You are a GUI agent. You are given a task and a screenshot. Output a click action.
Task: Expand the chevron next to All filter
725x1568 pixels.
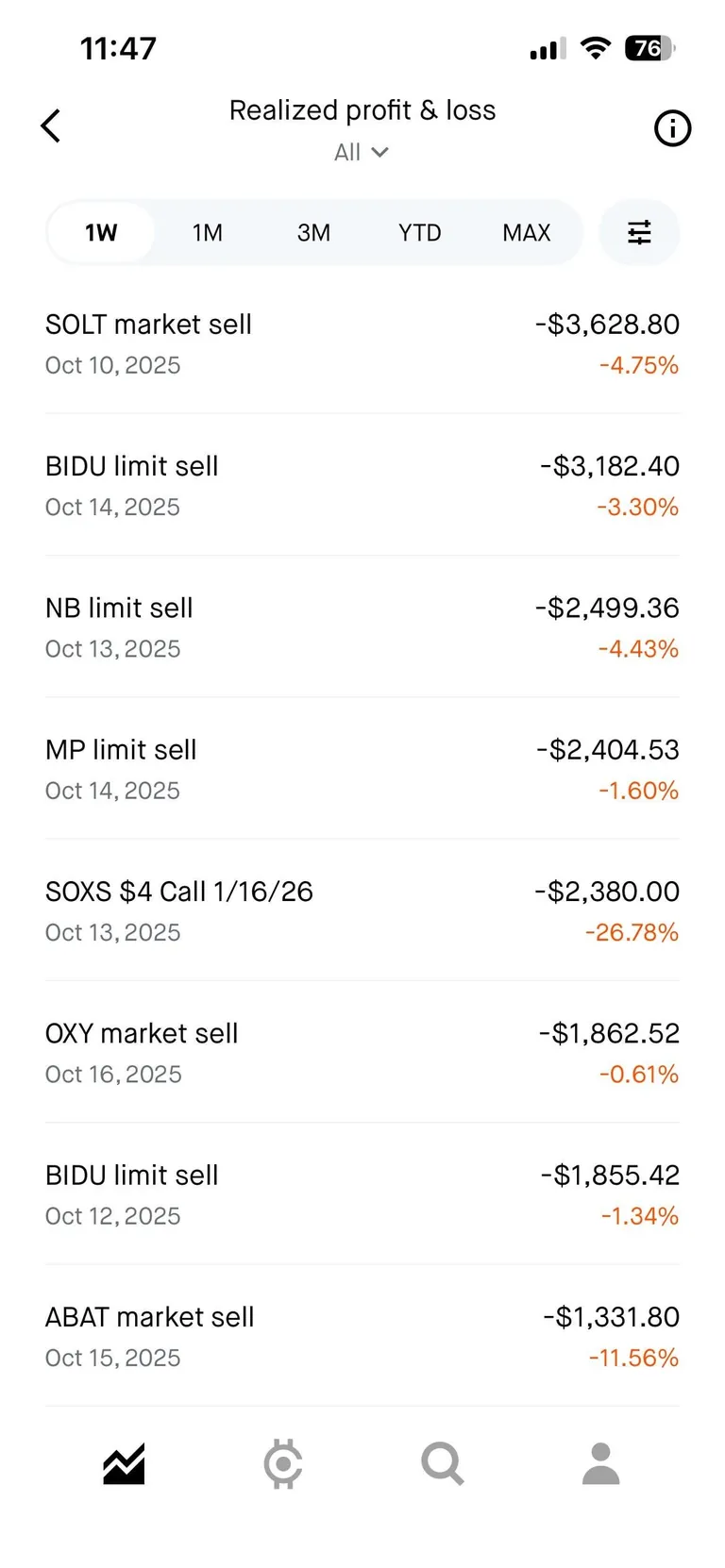point(379,152)
